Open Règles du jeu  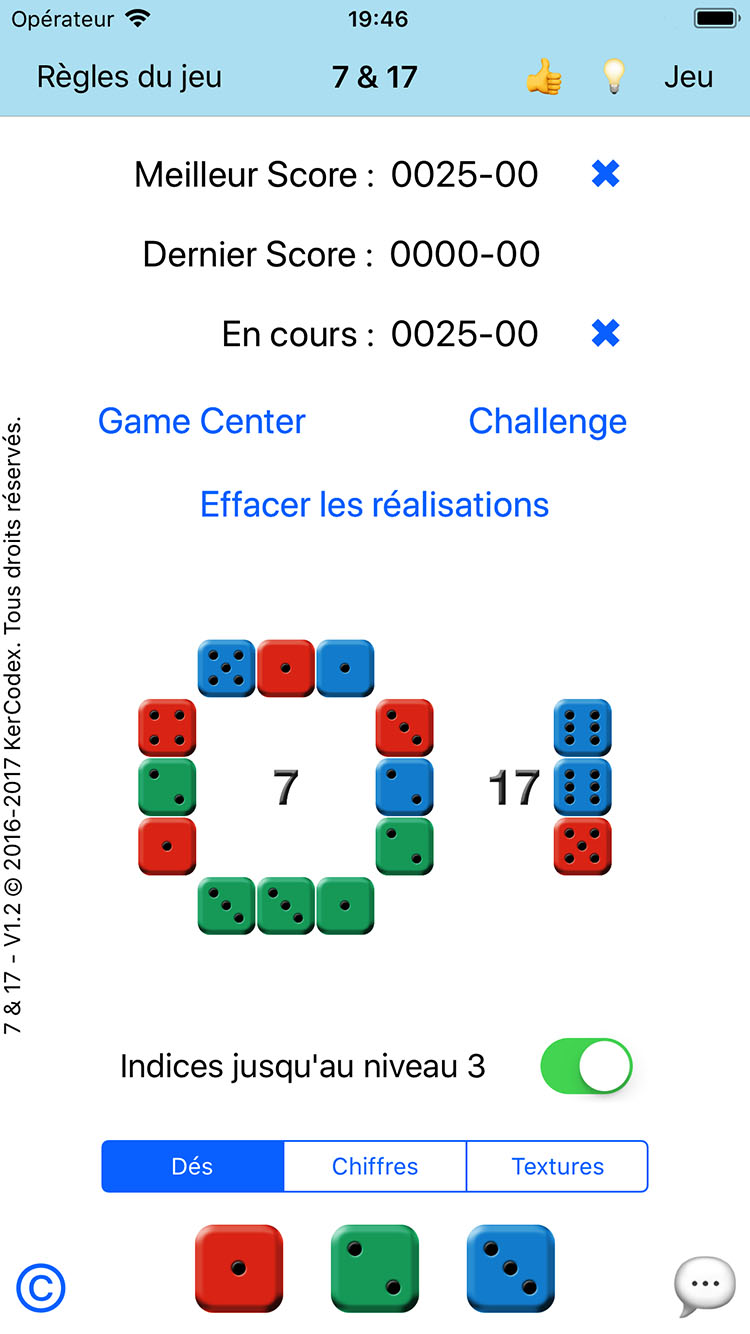pos(128,77)
